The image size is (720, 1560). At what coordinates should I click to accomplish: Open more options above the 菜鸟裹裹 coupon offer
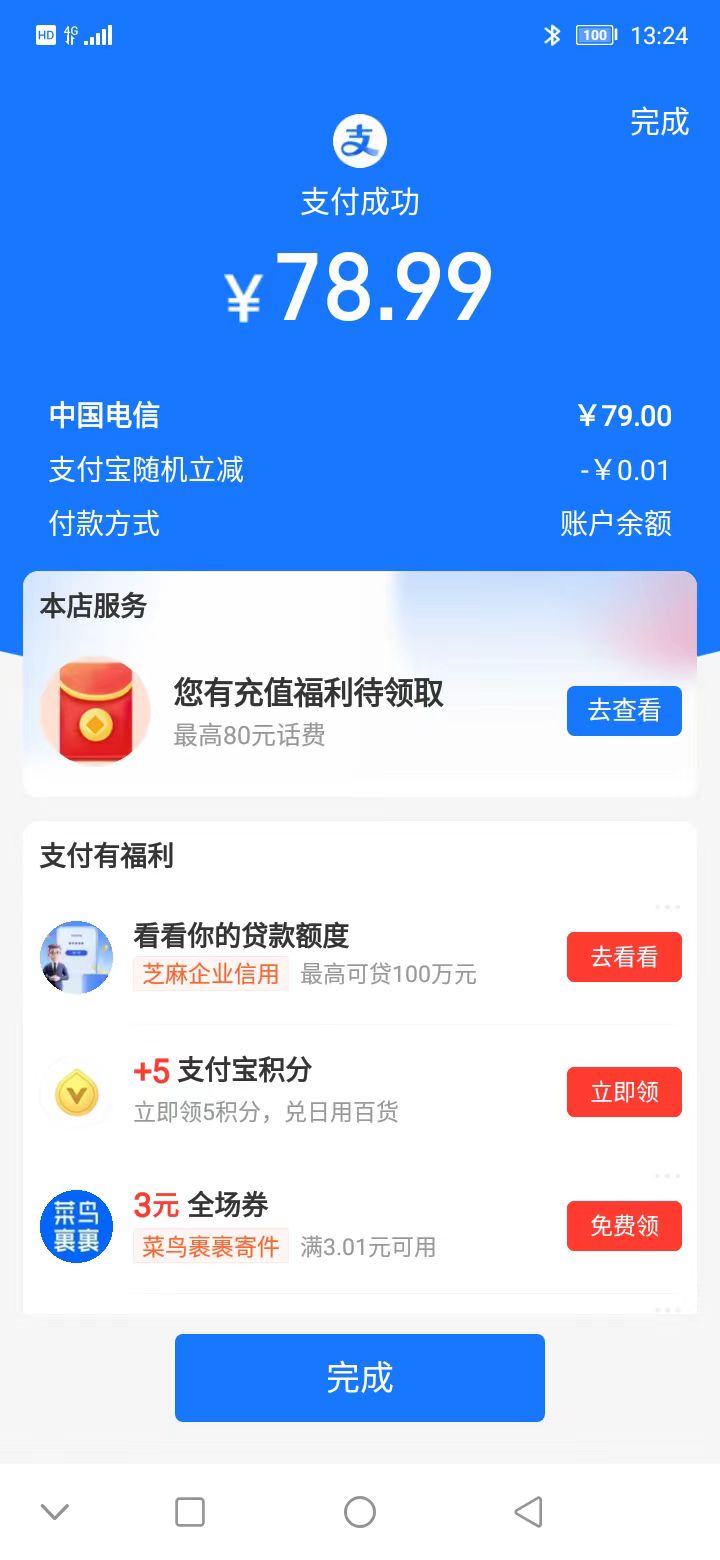coord(667,1176)
